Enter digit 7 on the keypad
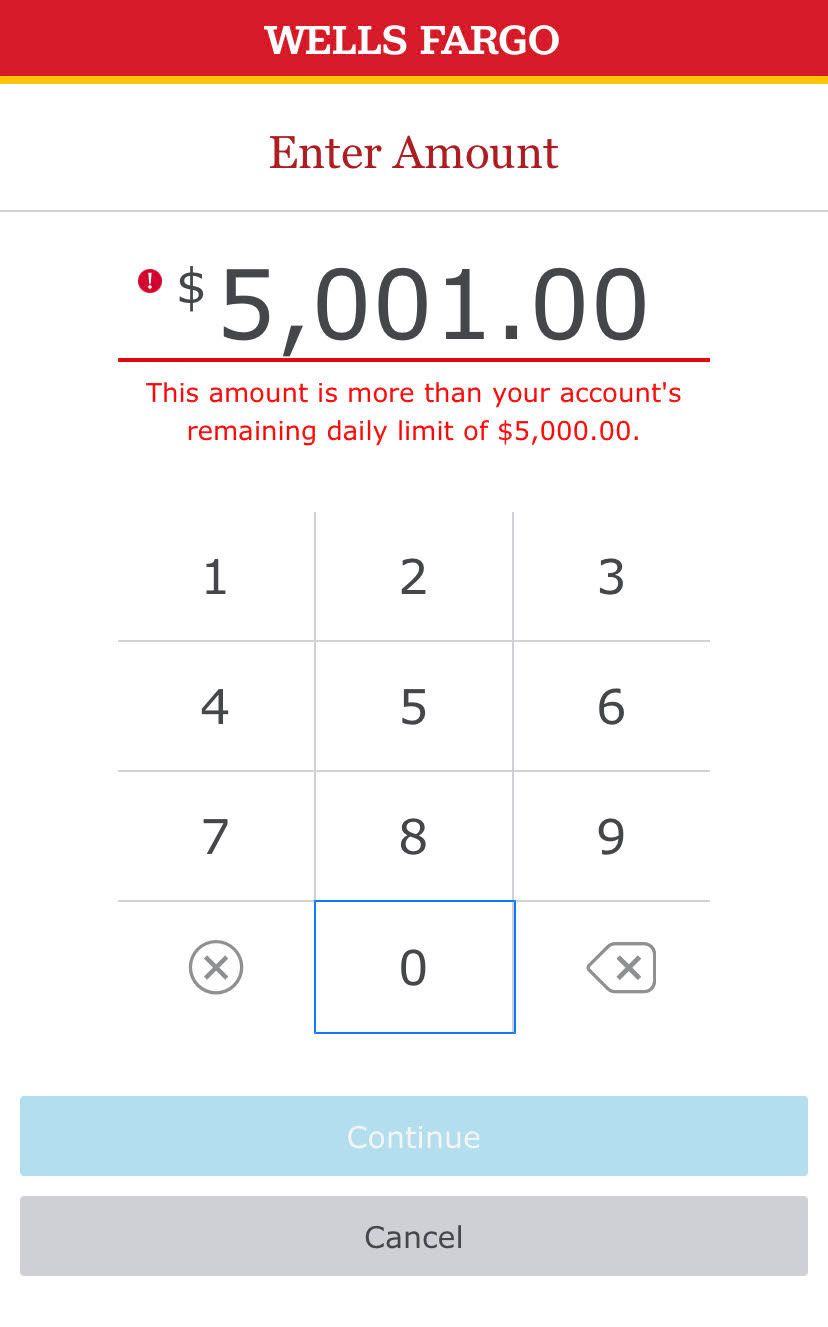The height and width of the screenshot is (1327, 828). coord(216,837)
